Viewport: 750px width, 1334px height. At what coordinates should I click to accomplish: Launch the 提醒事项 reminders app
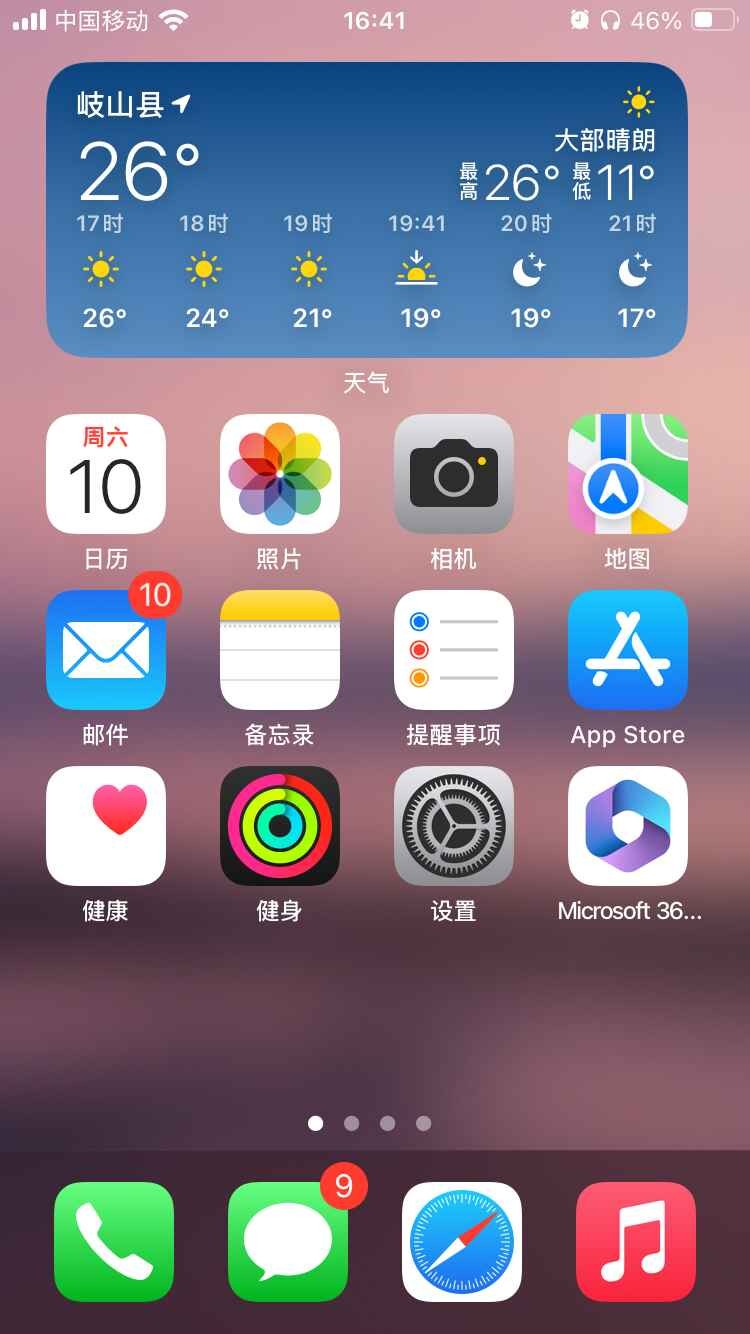click(x=454, y=650)
